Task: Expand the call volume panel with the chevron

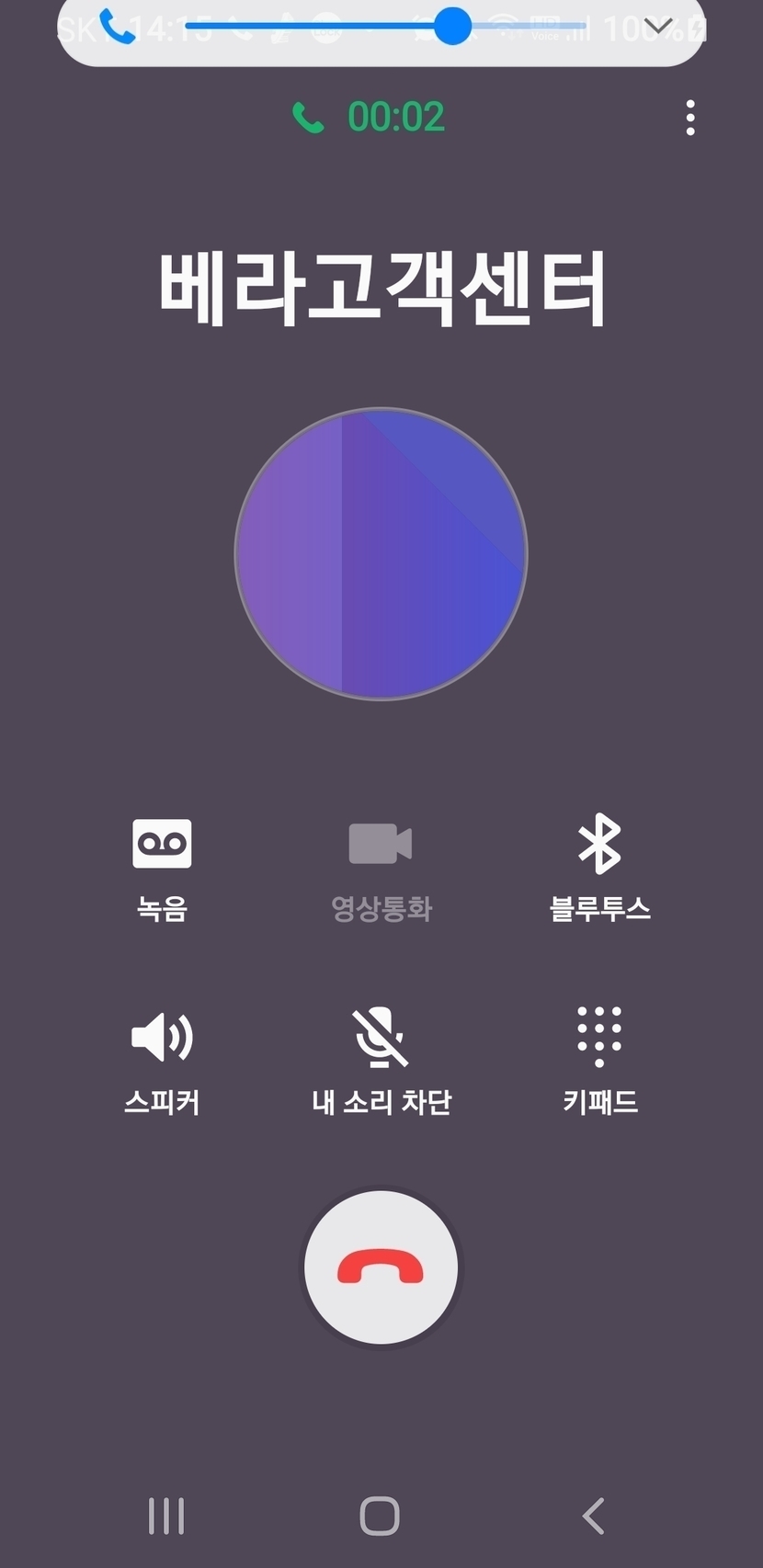Action: click(x=658, y=26)
